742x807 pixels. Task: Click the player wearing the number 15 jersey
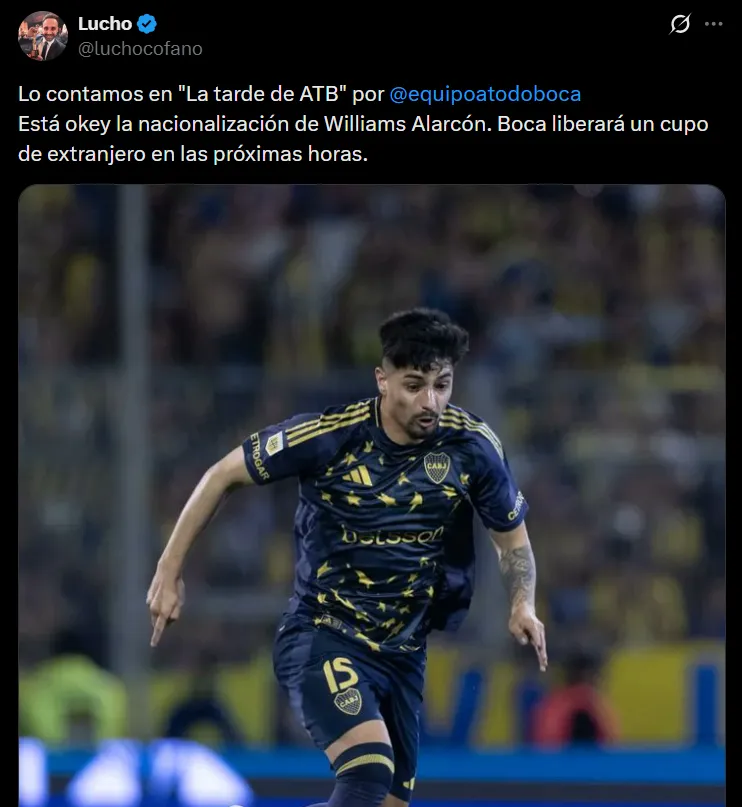click(400, 500)
